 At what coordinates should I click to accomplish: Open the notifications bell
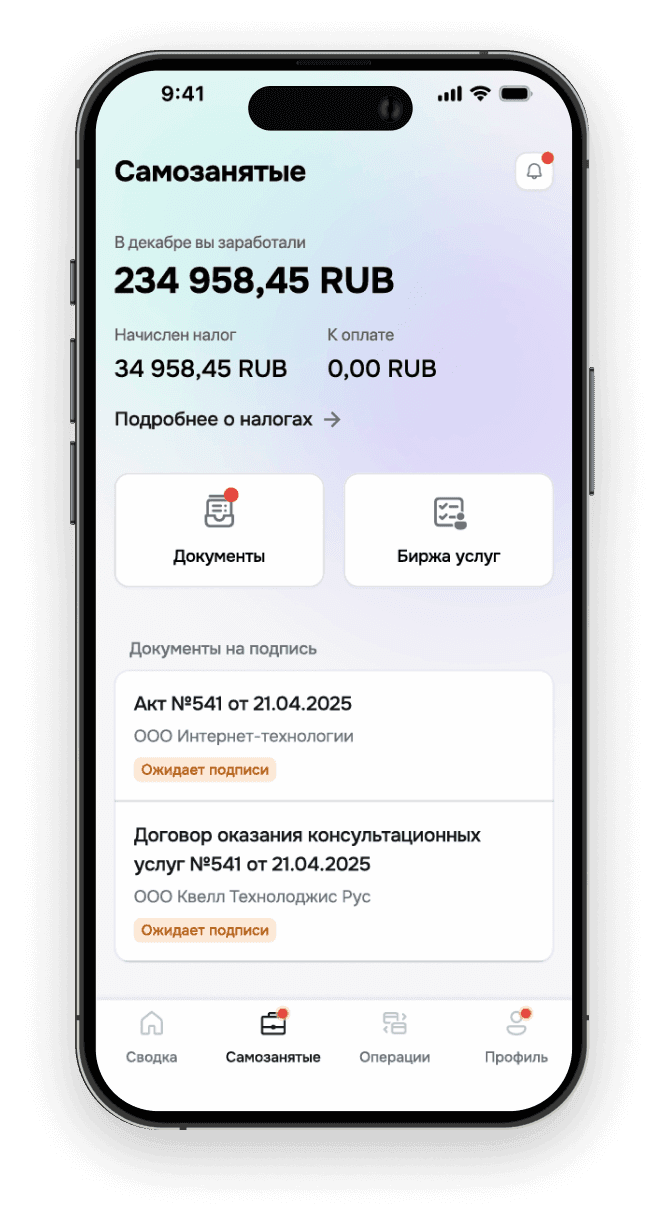534,172
